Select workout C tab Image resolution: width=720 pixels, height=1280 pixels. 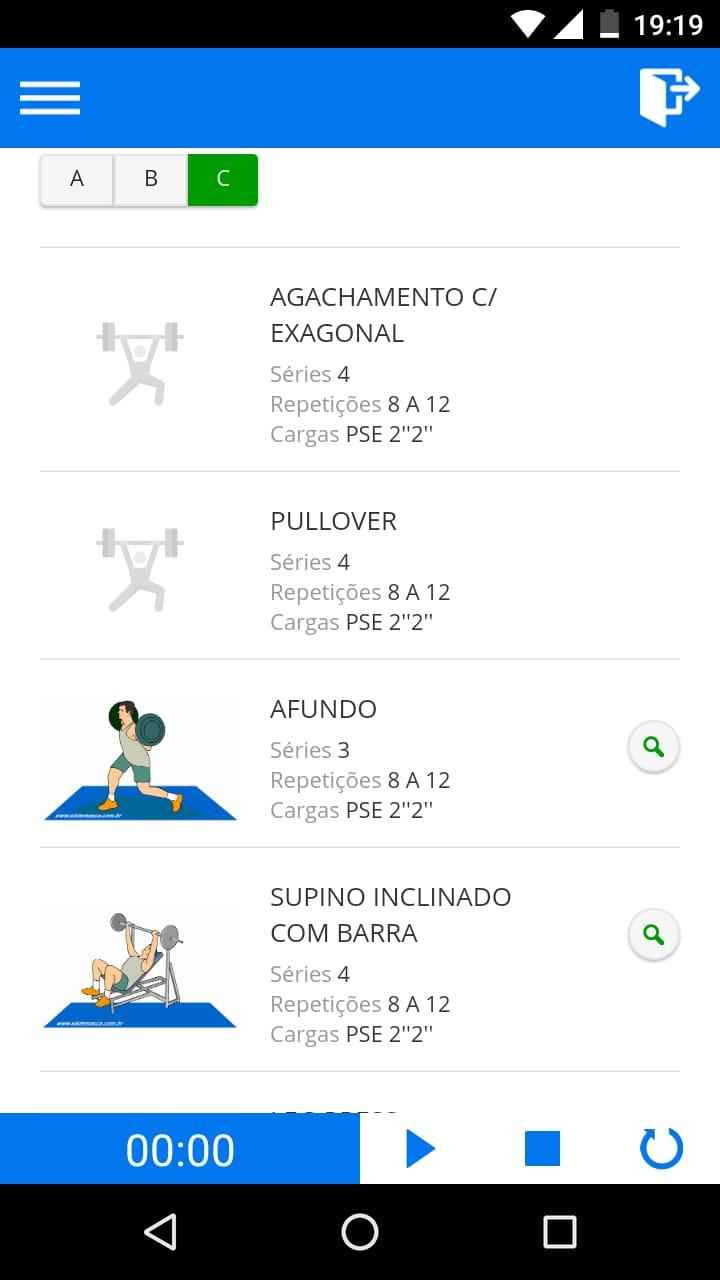tap(223, 179)
